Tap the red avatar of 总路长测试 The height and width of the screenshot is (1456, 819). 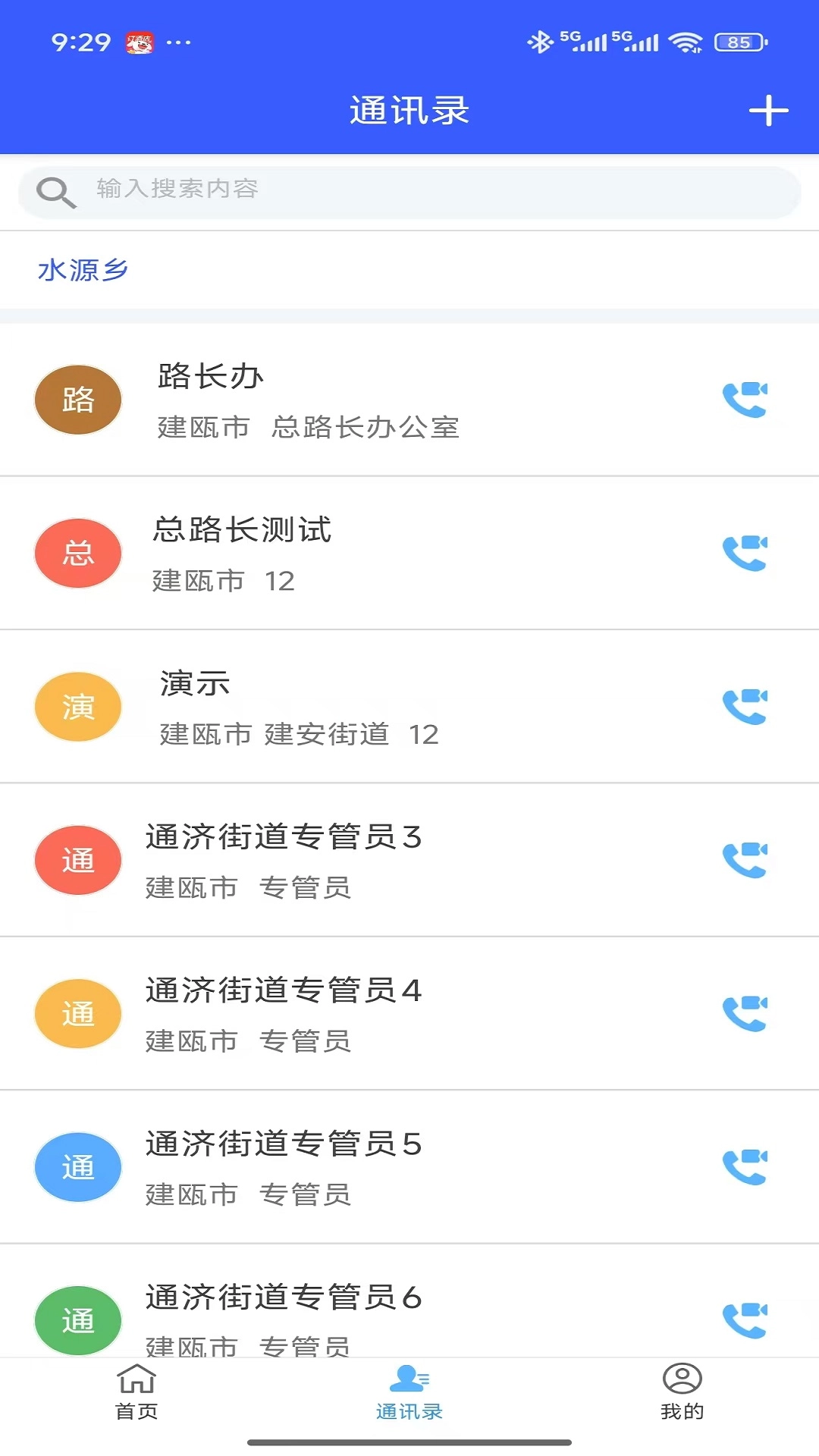(x=77, y=553)
